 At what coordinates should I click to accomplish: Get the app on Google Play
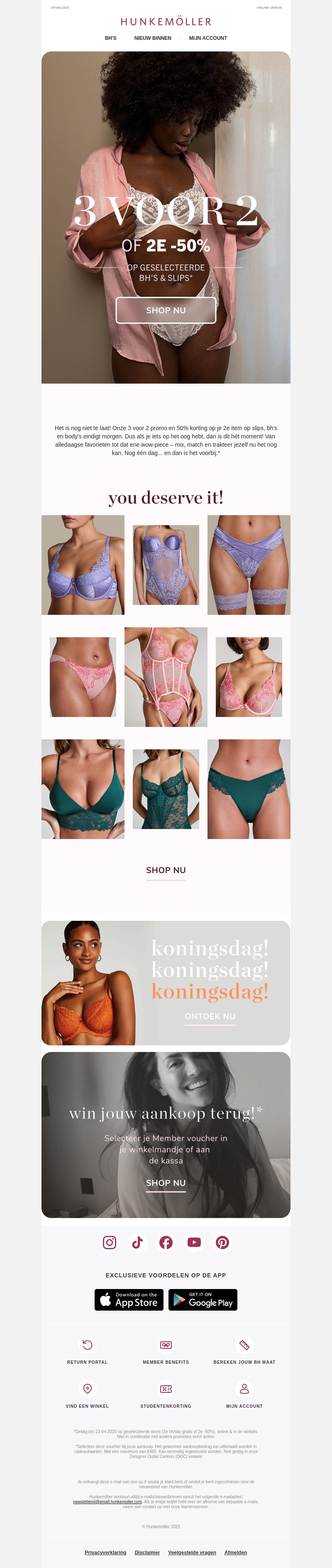[x=203, y=1299]
